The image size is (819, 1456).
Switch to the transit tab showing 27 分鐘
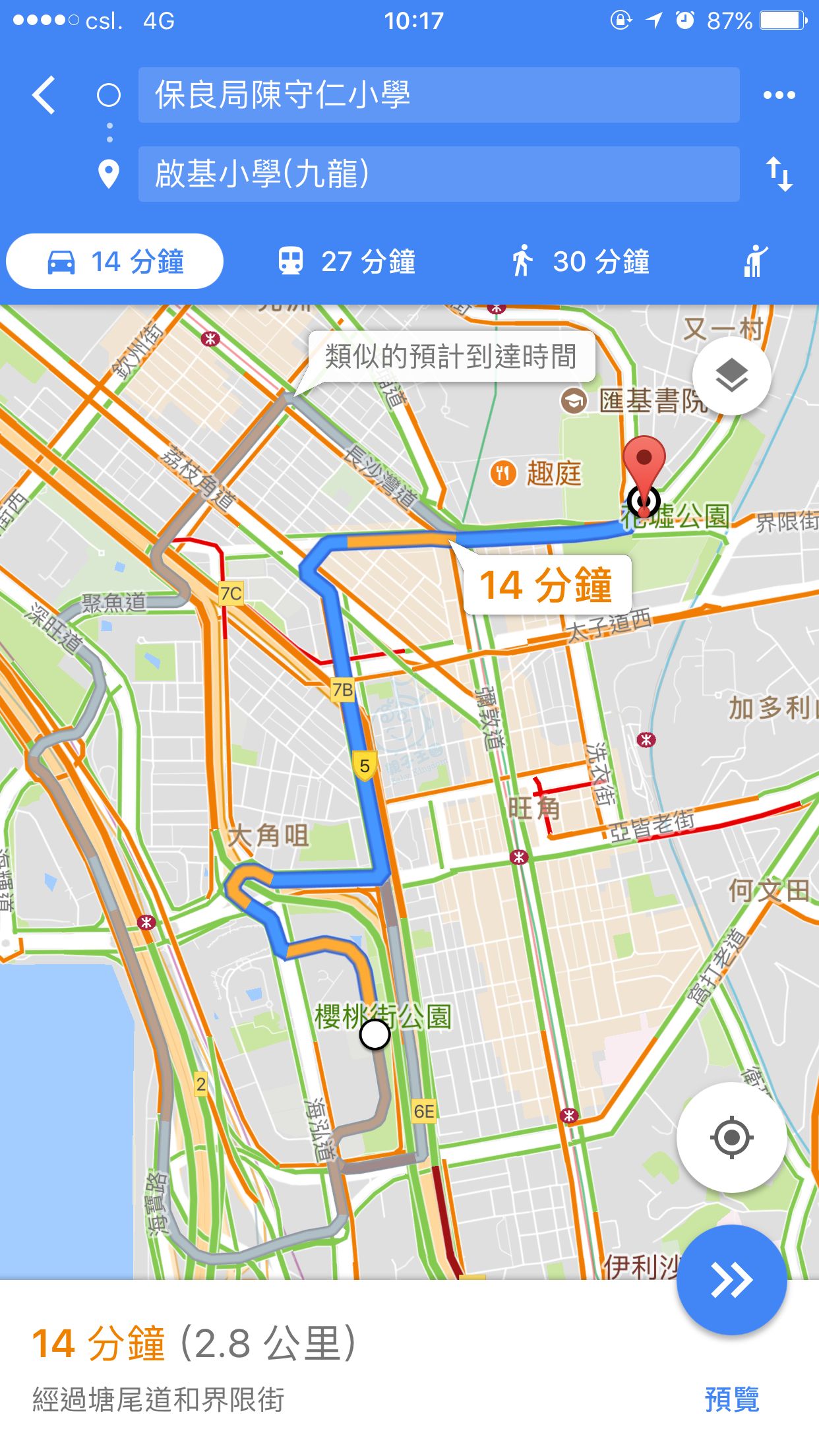click(347, 262)
